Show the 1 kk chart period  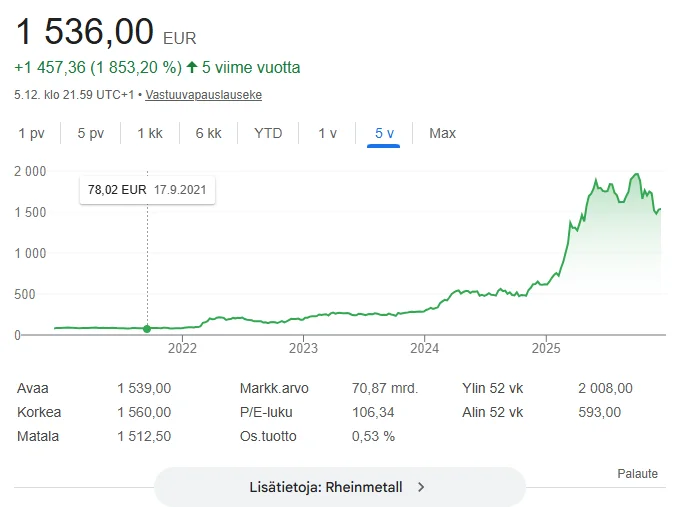click(150, 133)
